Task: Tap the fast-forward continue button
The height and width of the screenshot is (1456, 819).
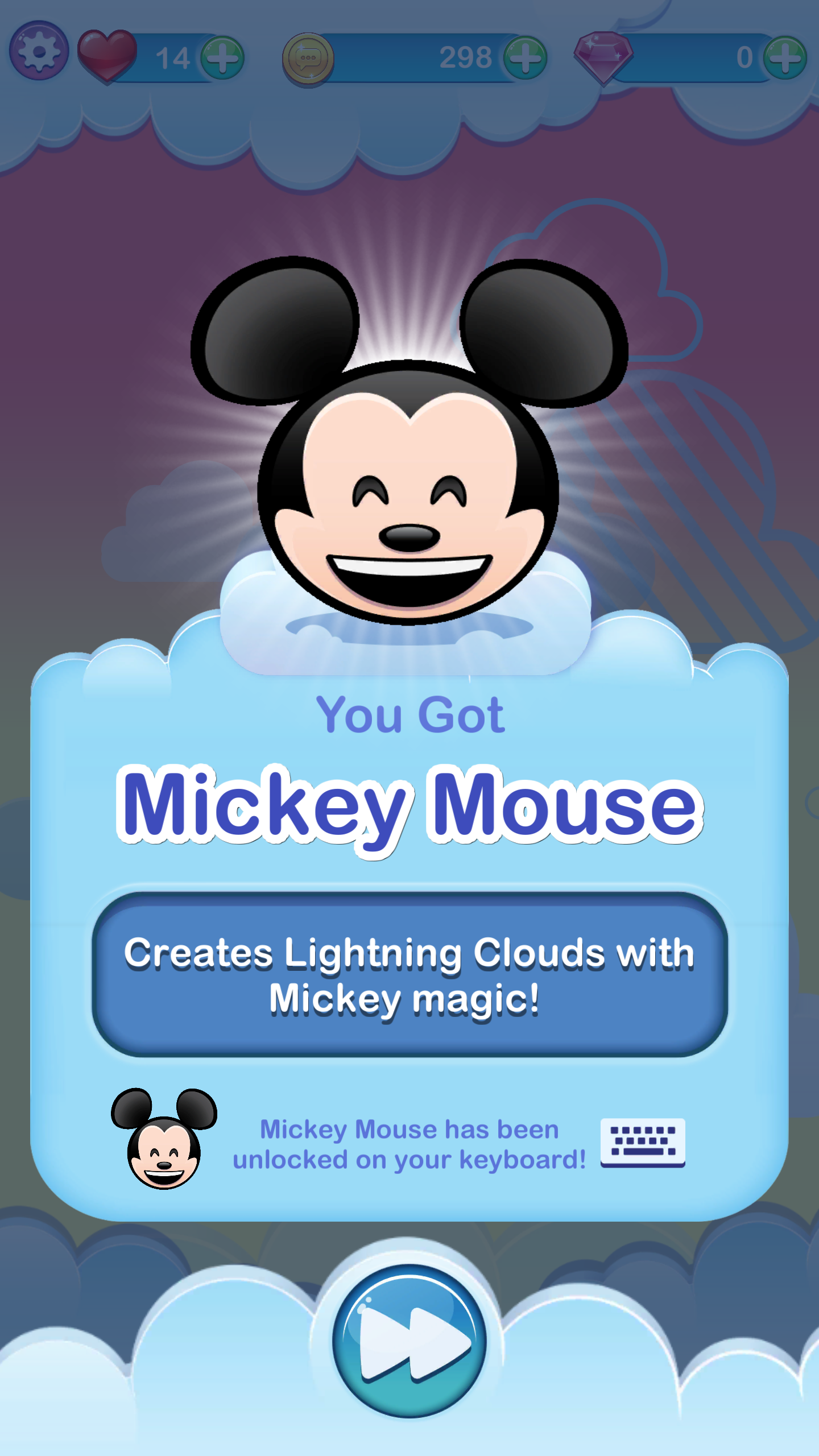Action: tap(409, 1341)
